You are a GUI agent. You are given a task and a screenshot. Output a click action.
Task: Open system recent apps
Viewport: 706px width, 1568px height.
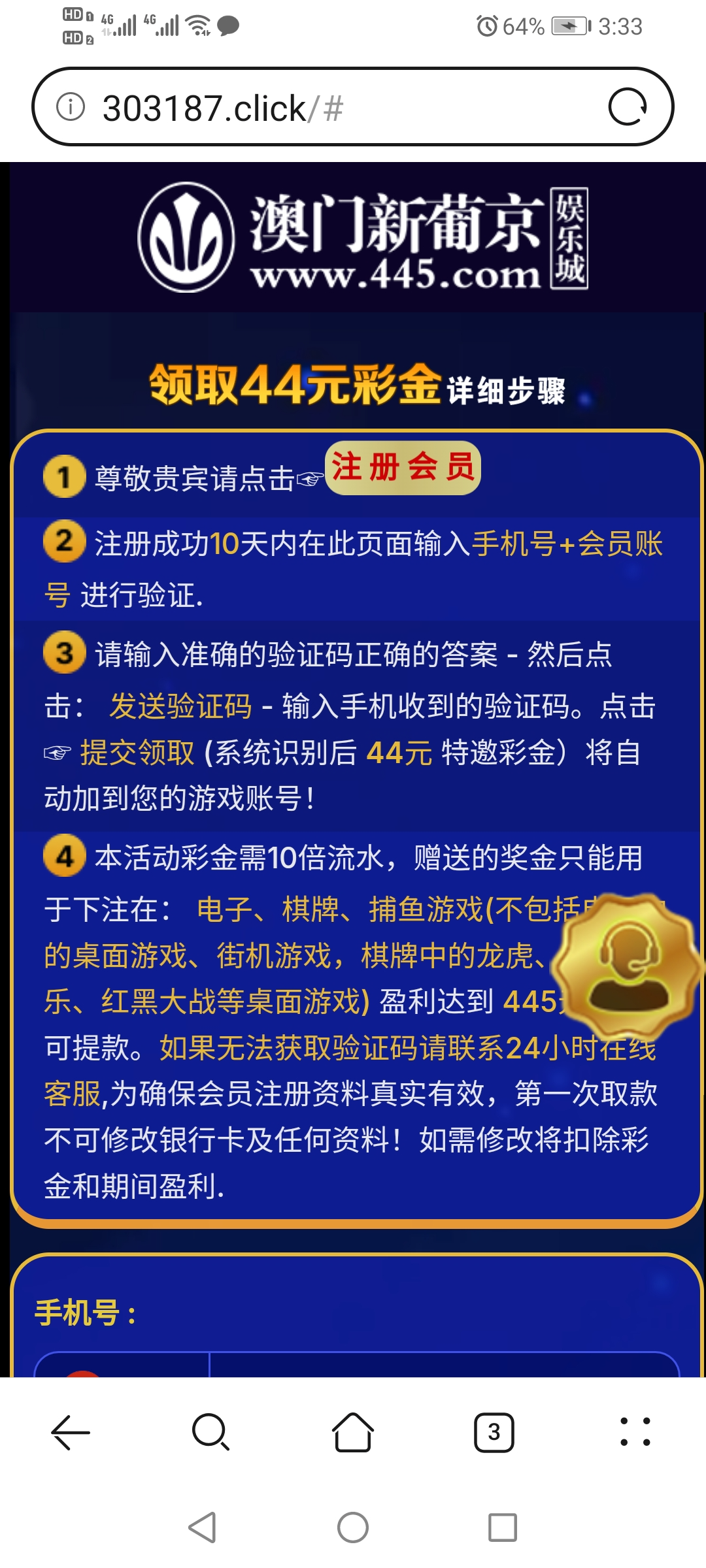pyautogui.click(x=503, y=1527)
